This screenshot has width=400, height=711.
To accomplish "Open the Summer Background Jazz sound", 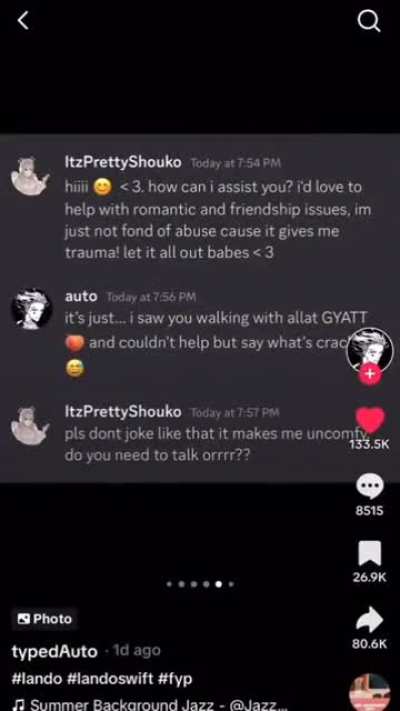I will (x=150, y=704).
